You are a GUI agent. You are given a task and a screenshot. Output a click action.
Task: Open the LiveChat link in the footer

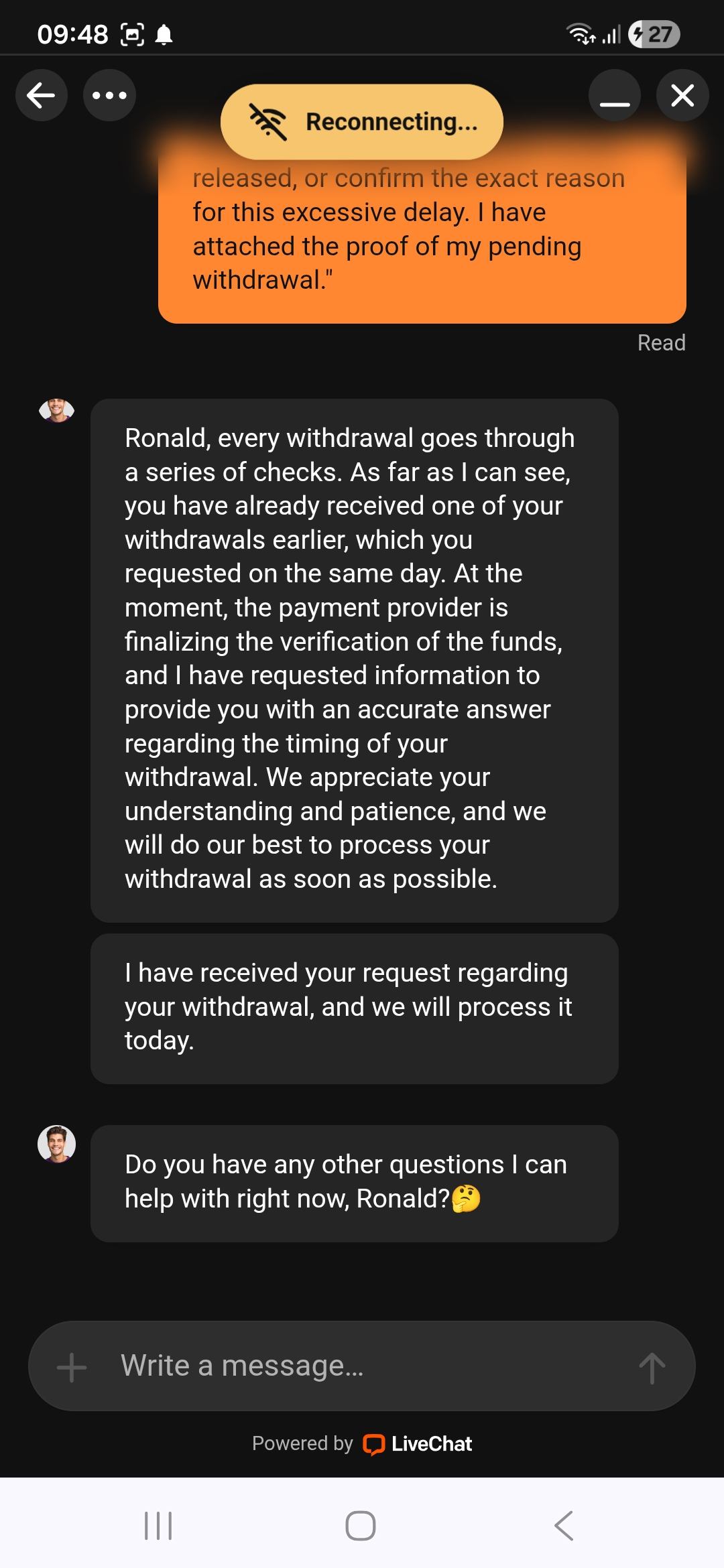(x=418, y=1443)
